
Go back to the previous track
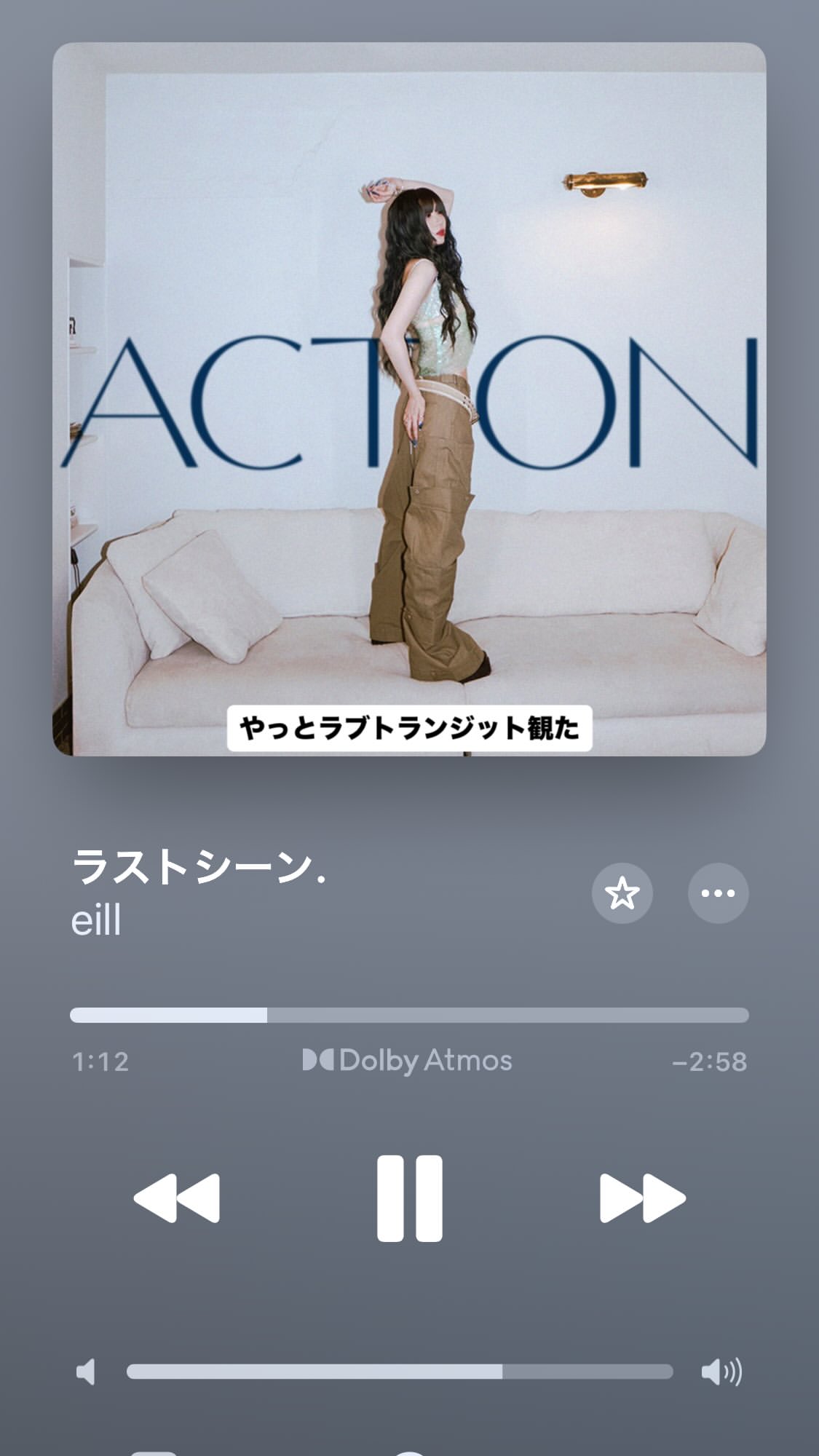click(x=177, y=1198)
